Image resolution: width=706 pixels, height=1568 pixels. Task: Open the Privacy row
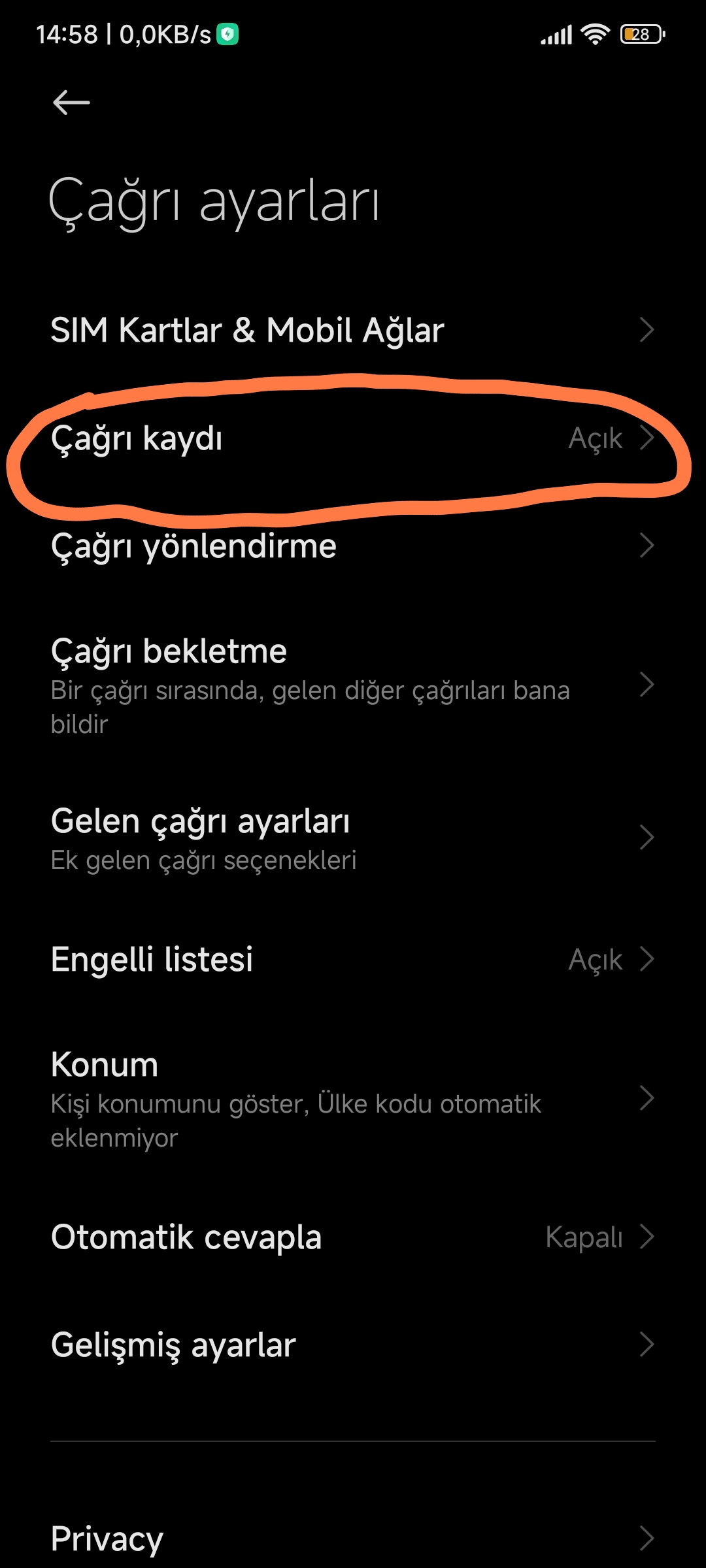click(x=353, y=1538)
